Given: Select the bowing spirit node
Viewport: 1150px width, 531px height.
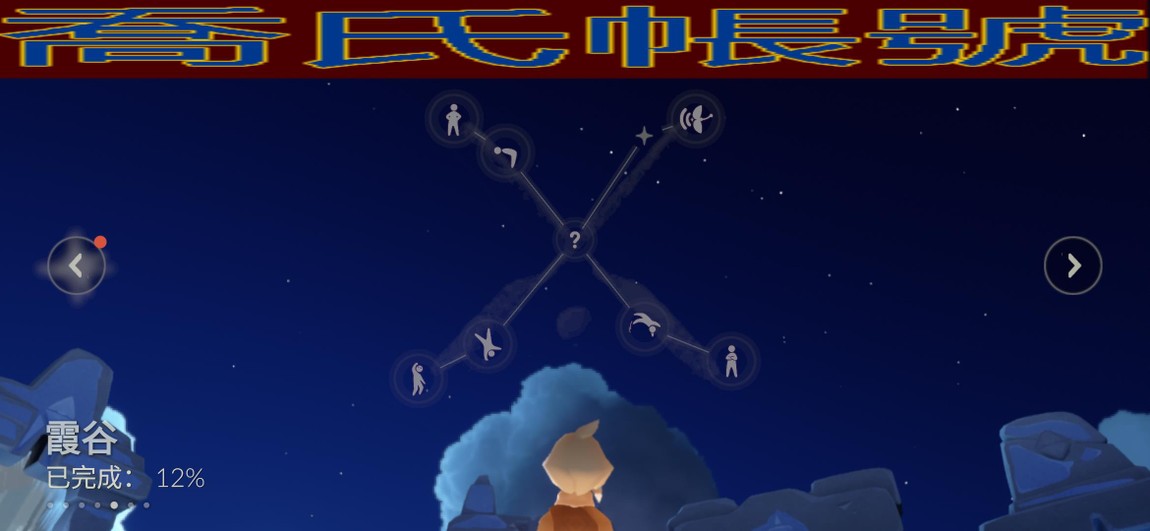Looking at the screenshot, I should [x=505, y=154].
